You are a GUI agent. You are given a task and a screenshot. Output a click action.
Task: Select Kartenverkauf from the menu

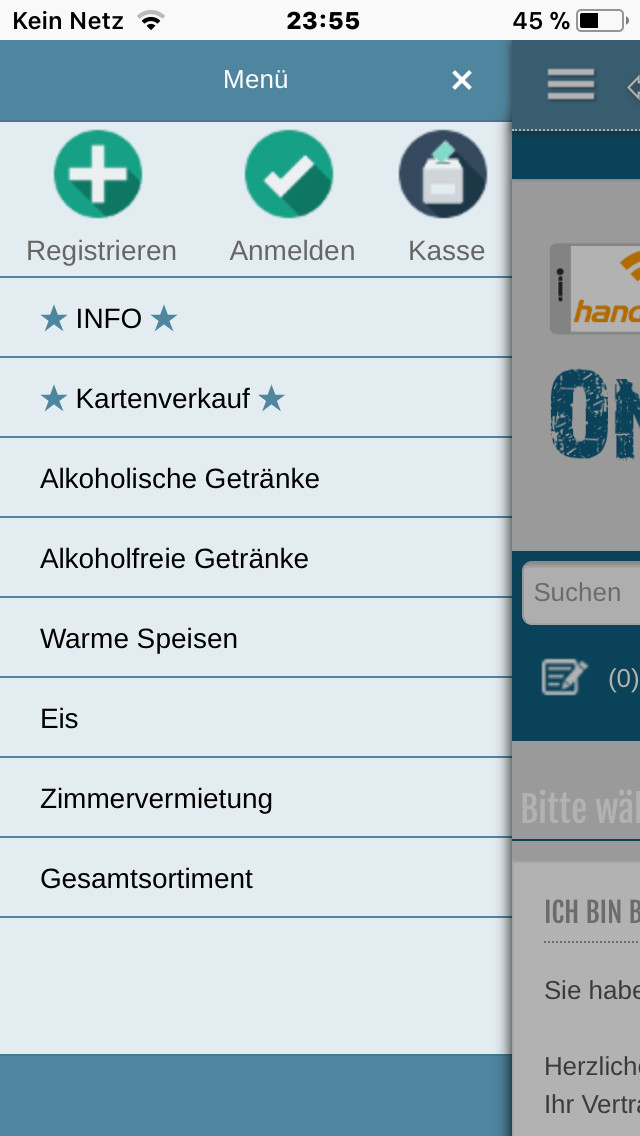(x=256, y=398)
